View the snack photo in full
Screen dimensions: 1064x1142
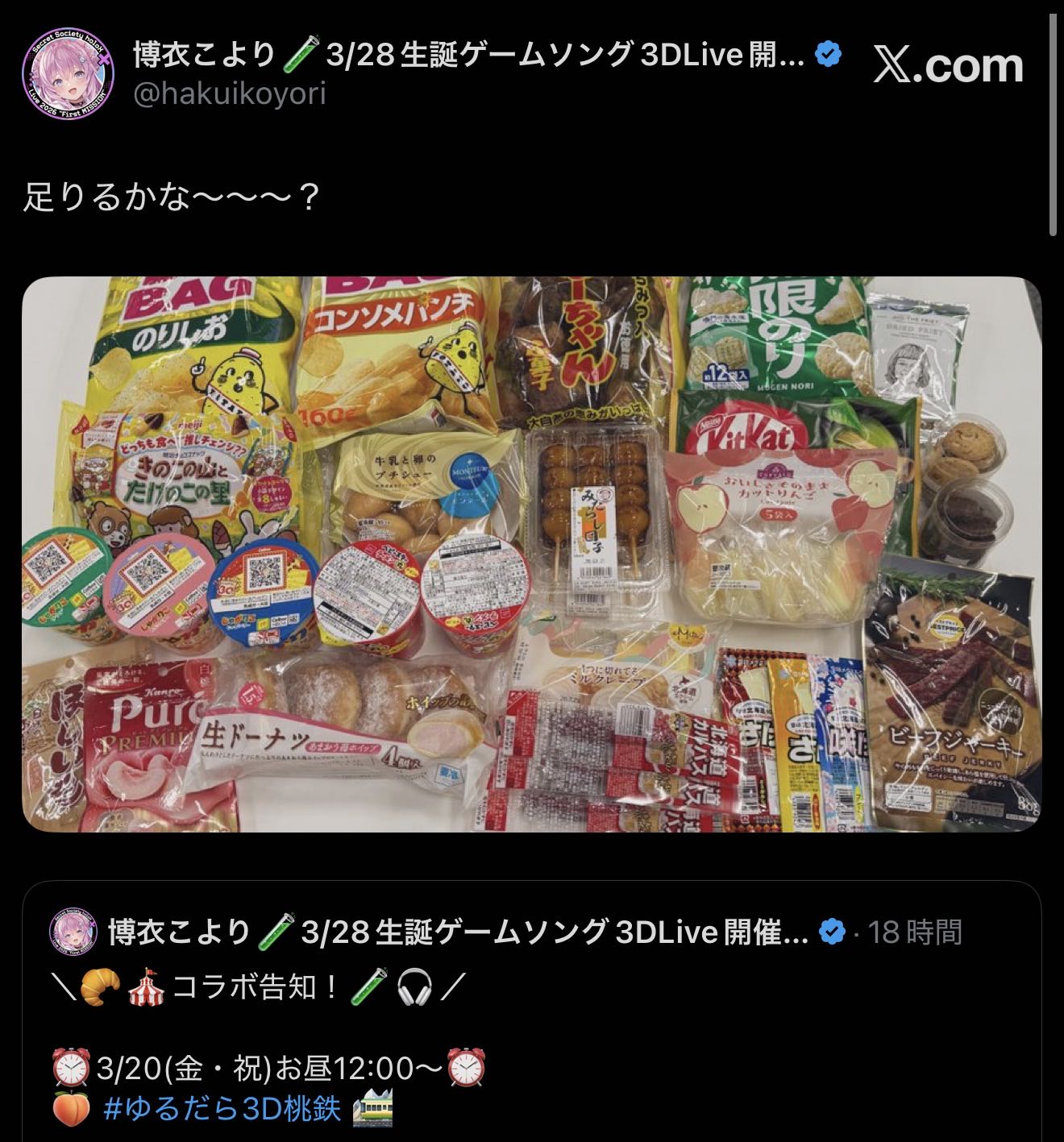pyautogui.click(x=531, y=554)
